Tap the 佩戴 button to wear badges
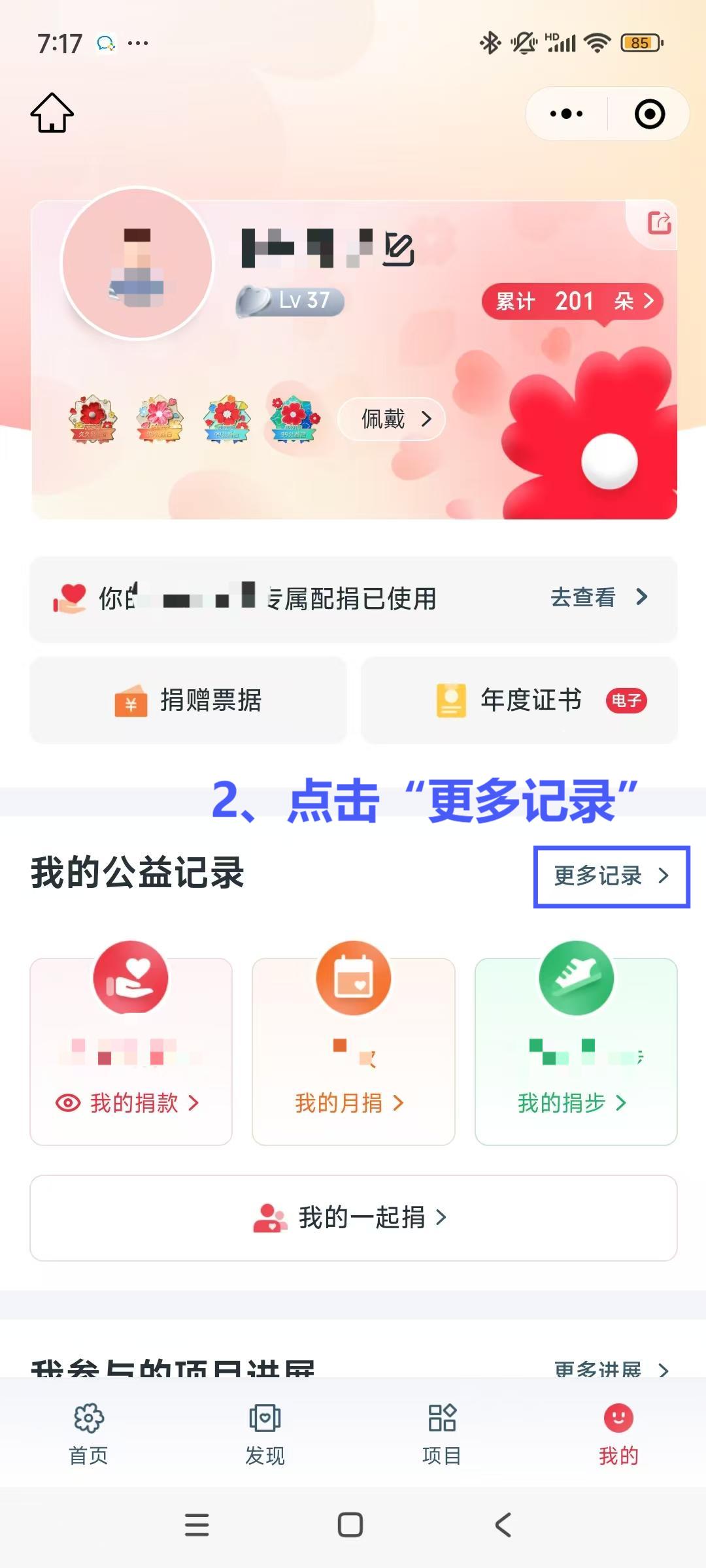 pos(392,419)
